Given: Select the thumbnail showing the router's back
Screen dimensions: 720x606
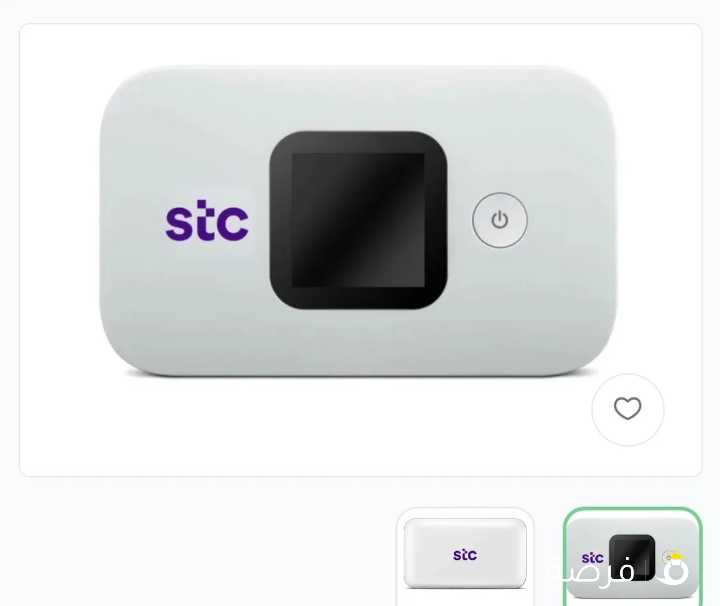Looking at the screenshot, I should [x=465, y=555].
